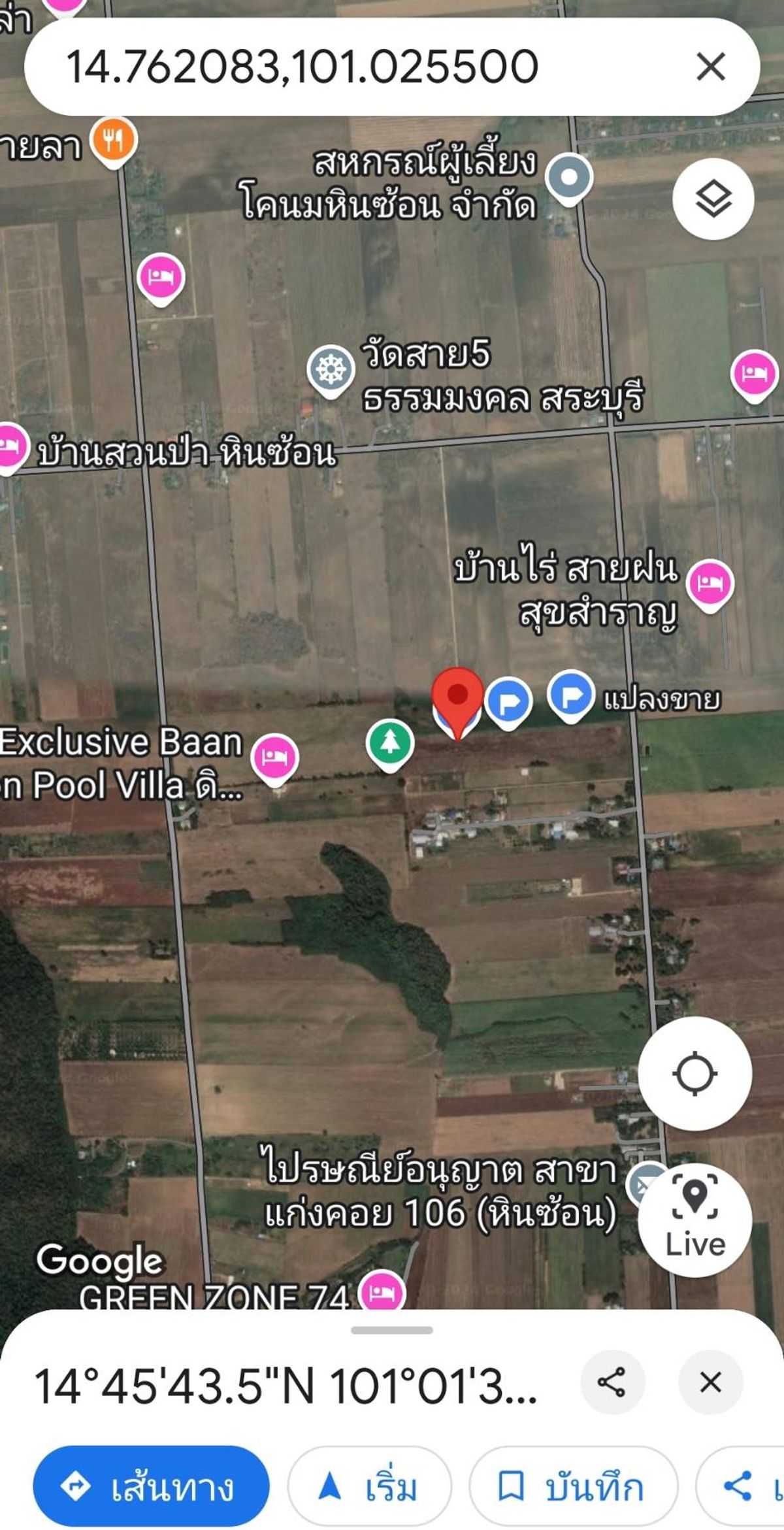Select the orange restaurant marker
Viewport: 784px width, 1530px height.
(114, 140)
